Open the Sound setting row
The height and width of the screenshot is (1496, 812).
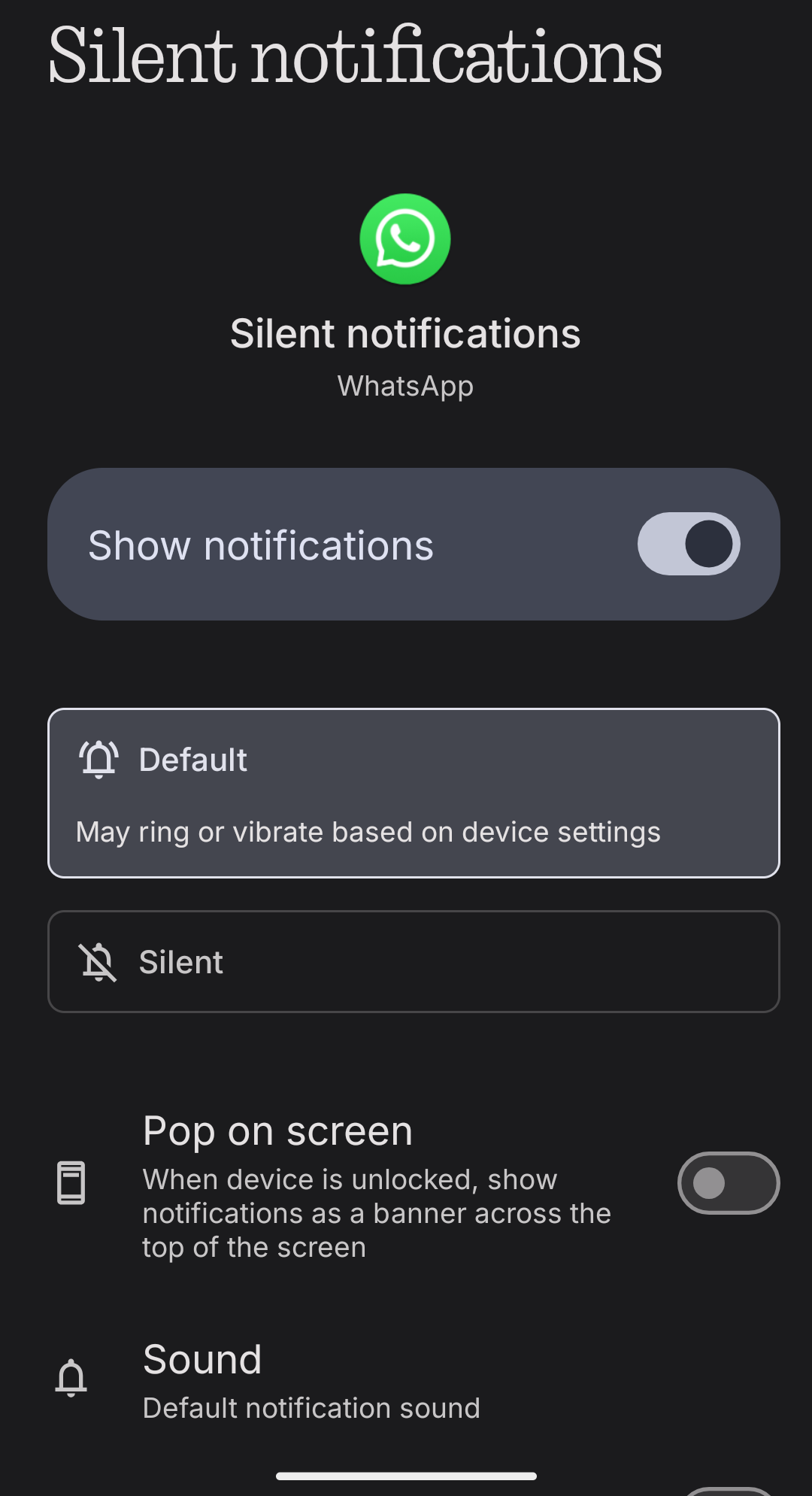pyautogui.click(x=311, y=1382)
